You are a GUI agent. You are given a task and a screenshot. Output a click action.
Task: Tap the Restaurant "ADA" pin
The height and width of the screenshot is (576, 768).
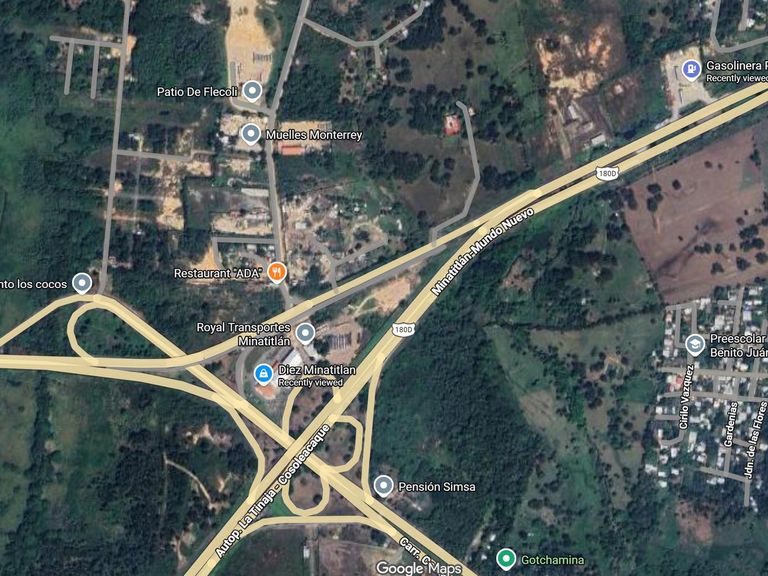pyautogui.click(x=277, y=272)
